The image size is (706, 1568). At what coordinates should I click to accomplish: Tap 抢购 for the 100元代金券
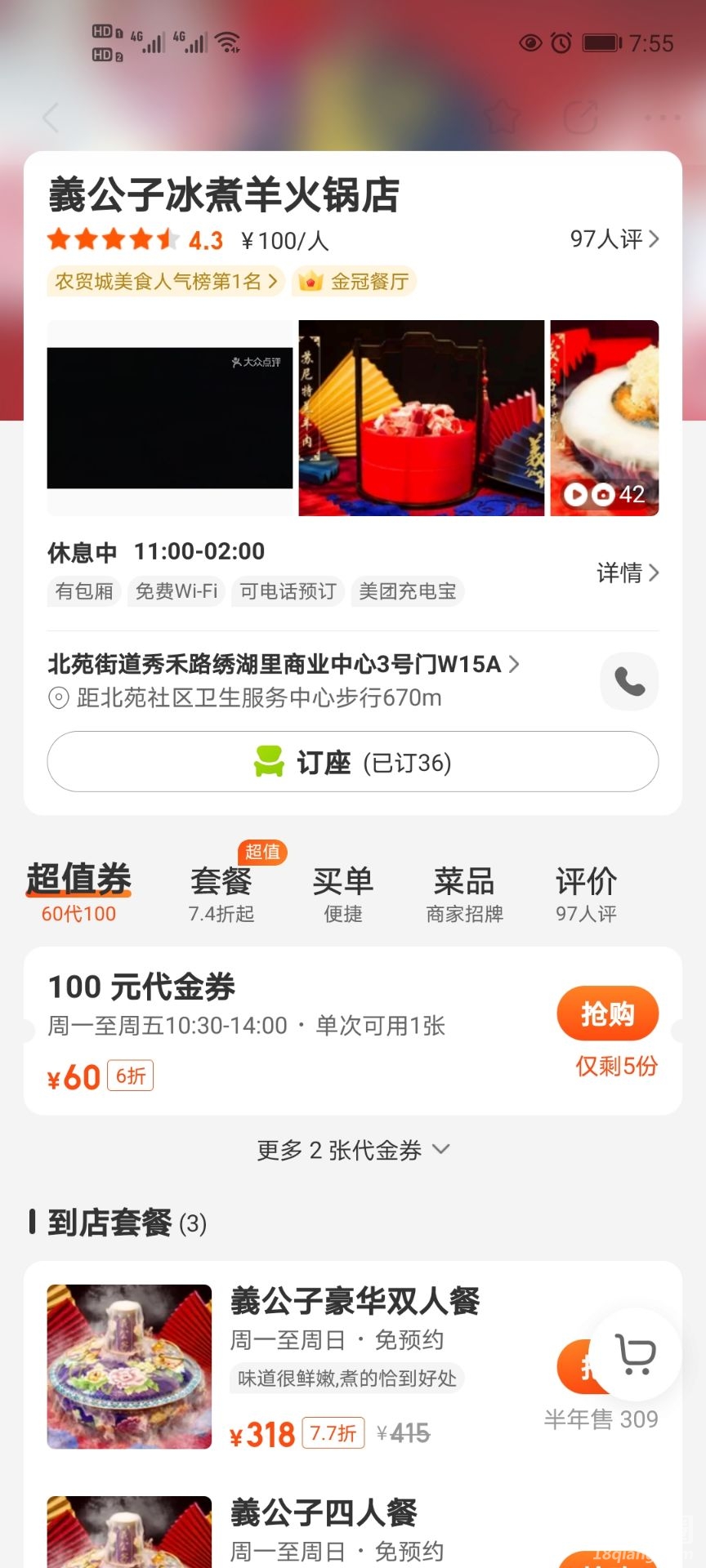607,1013
